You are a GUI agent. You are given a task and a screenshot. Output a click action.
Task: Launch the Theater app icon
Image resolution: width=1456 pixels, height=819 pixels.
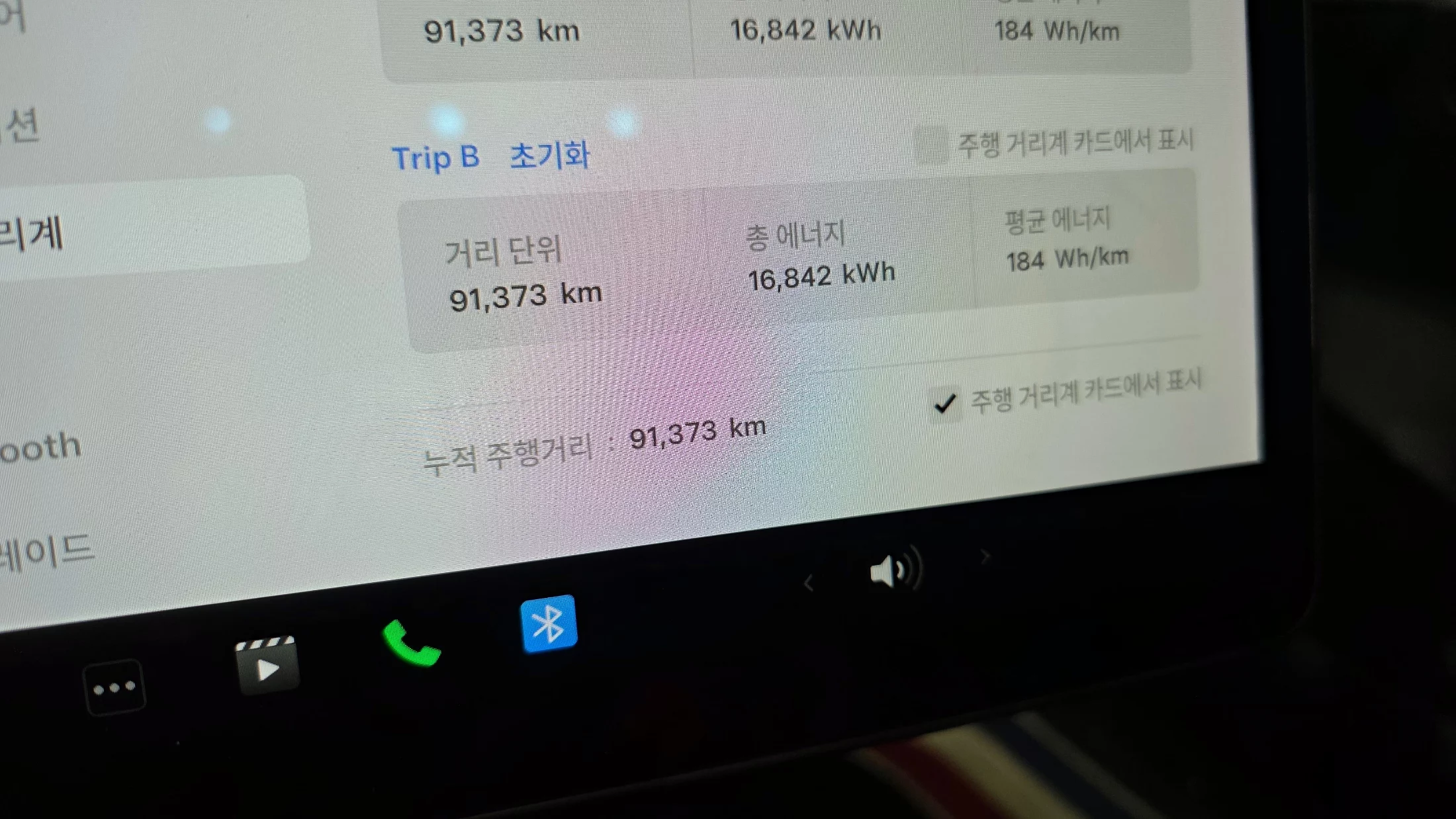pos(267,665)
